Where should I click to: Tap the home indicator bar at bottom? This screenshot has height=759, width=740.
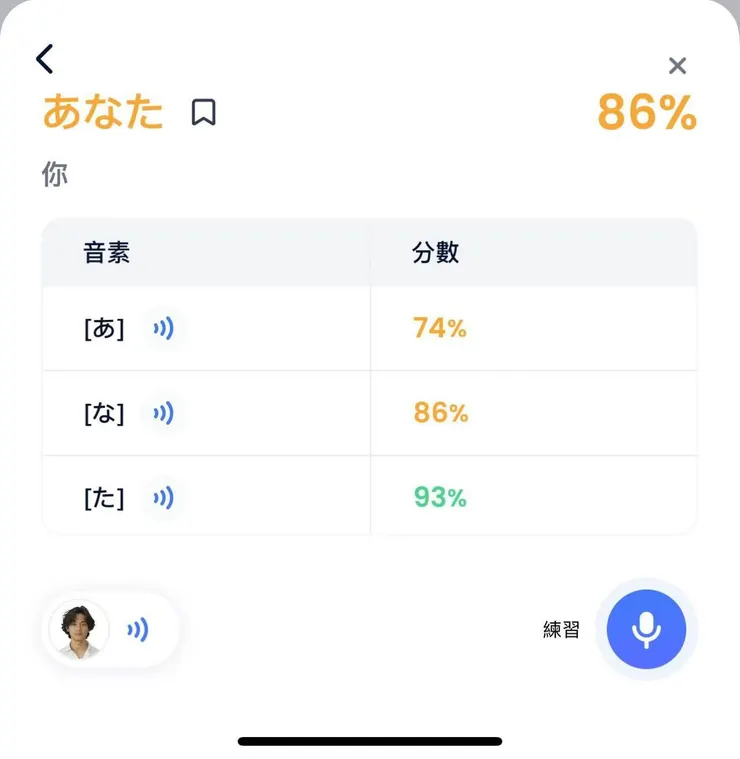370,740
